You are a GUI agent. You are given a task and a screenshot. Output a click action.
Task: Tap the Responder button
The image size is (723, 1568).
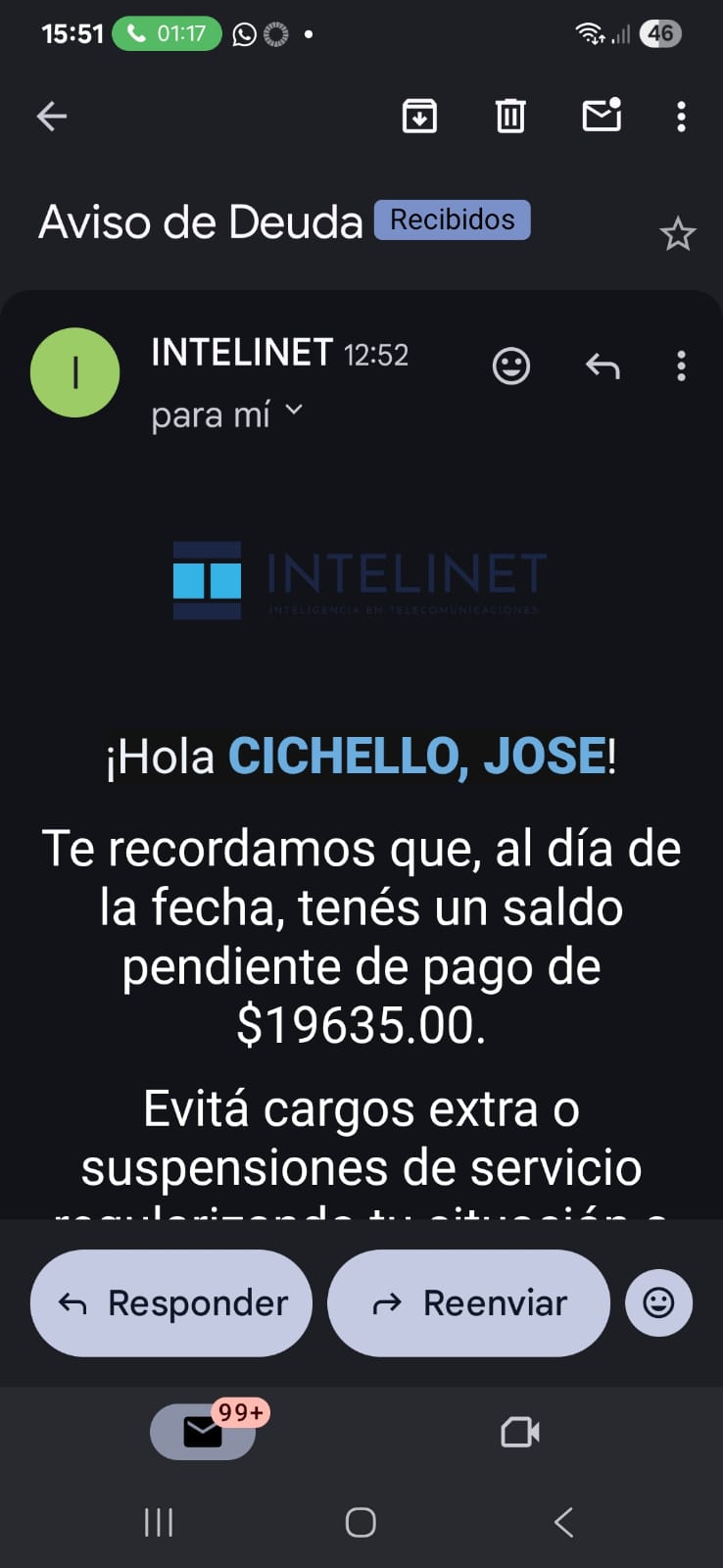[x=171, y=1303]
